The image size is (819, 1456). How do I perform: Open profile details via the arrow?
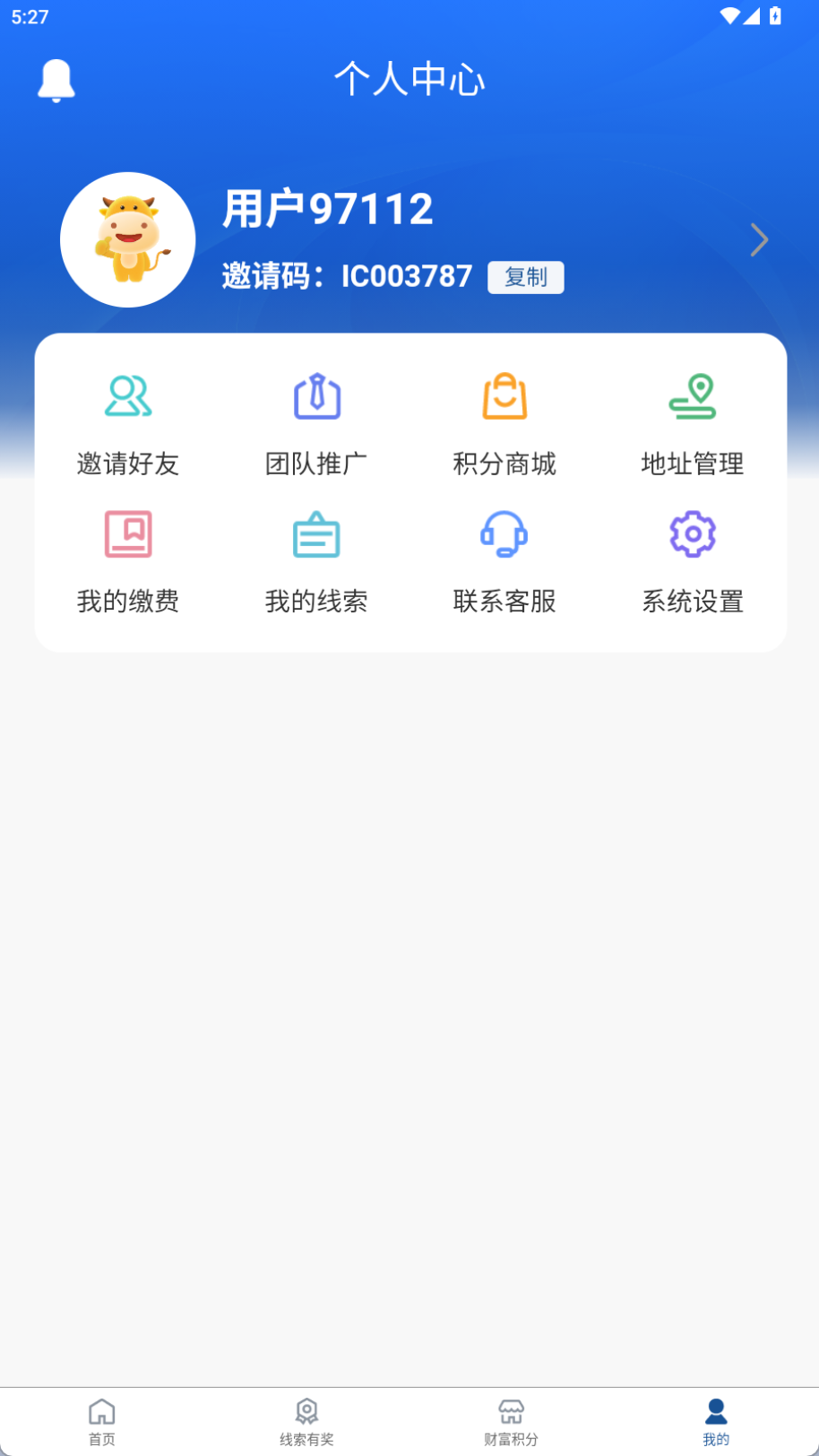point(759,239)
